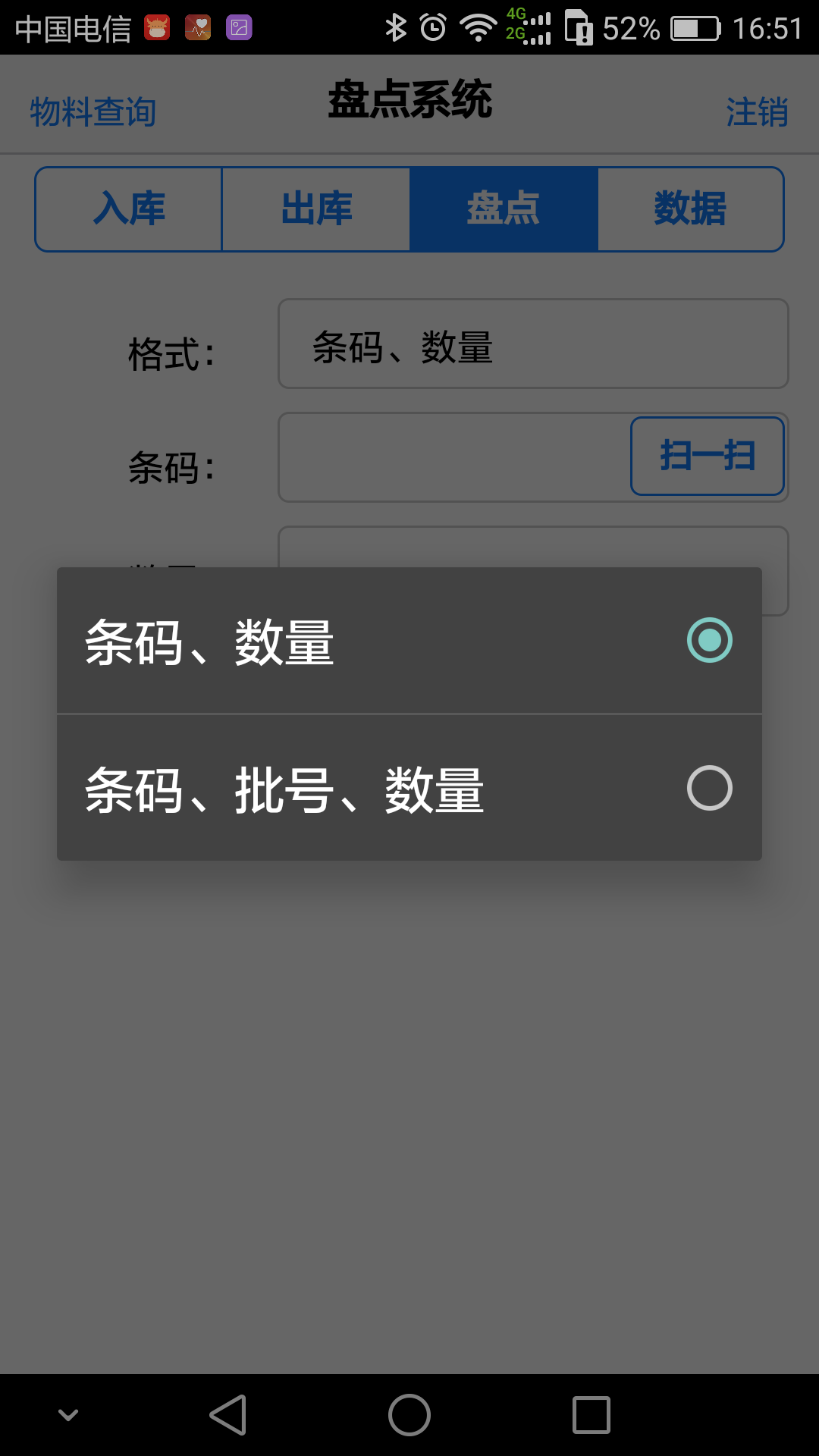Tap 注销 to log out
The height and width of the screenshot is (1456, 819).
coord(757,111)
